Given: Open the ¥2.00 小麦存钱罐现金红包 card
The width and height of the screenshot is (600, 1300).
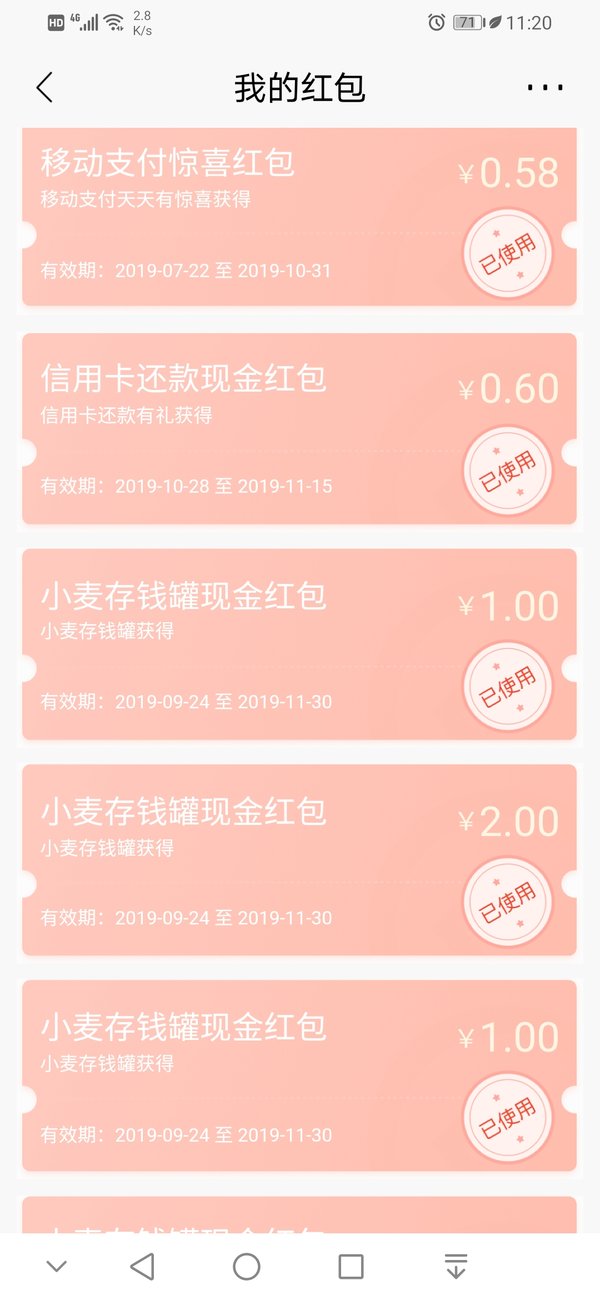Looking at the screenshot, I should [x=299, y=860].
